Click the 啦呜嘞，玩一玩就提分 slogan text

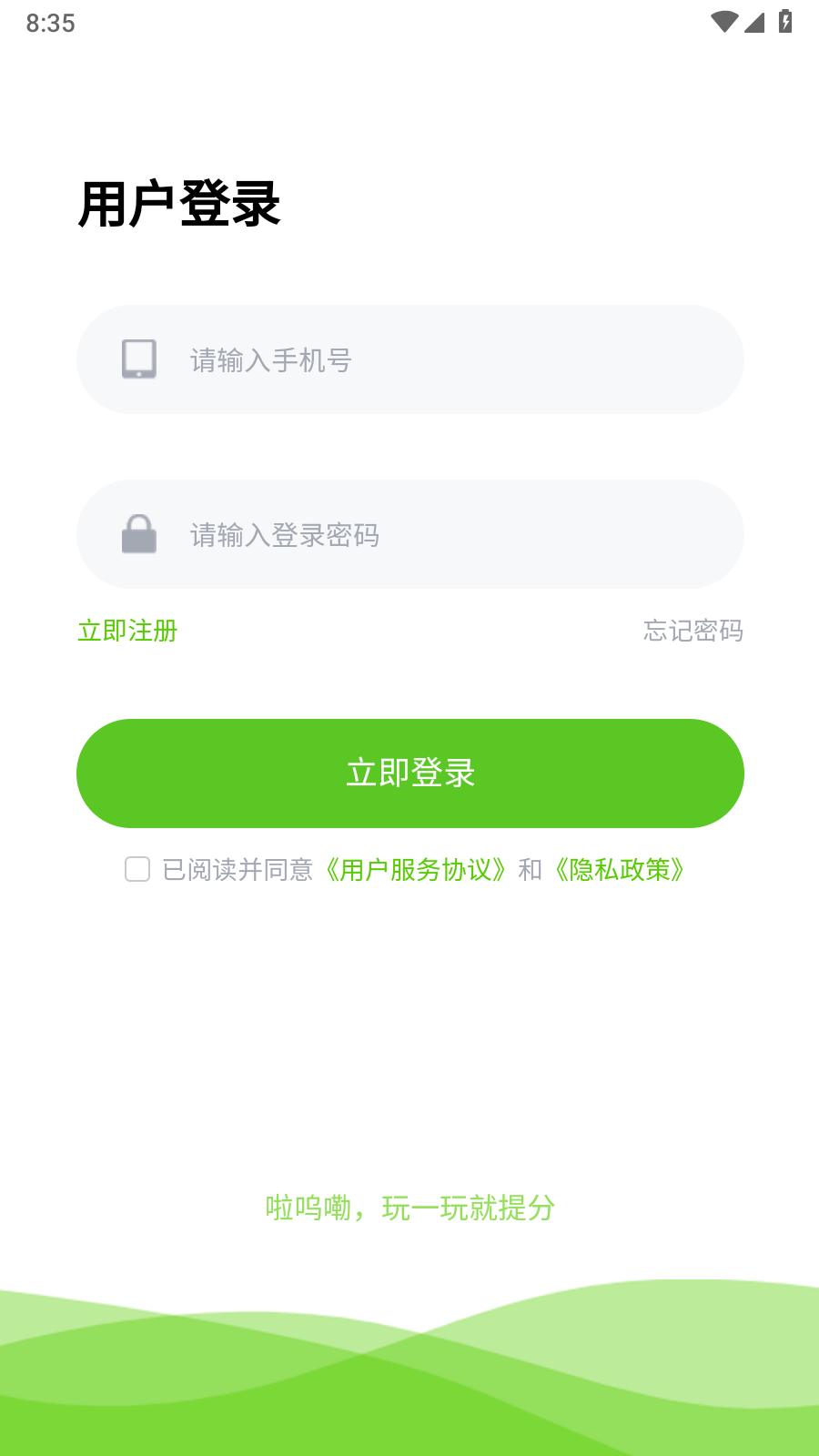[x=409, y=1208]
